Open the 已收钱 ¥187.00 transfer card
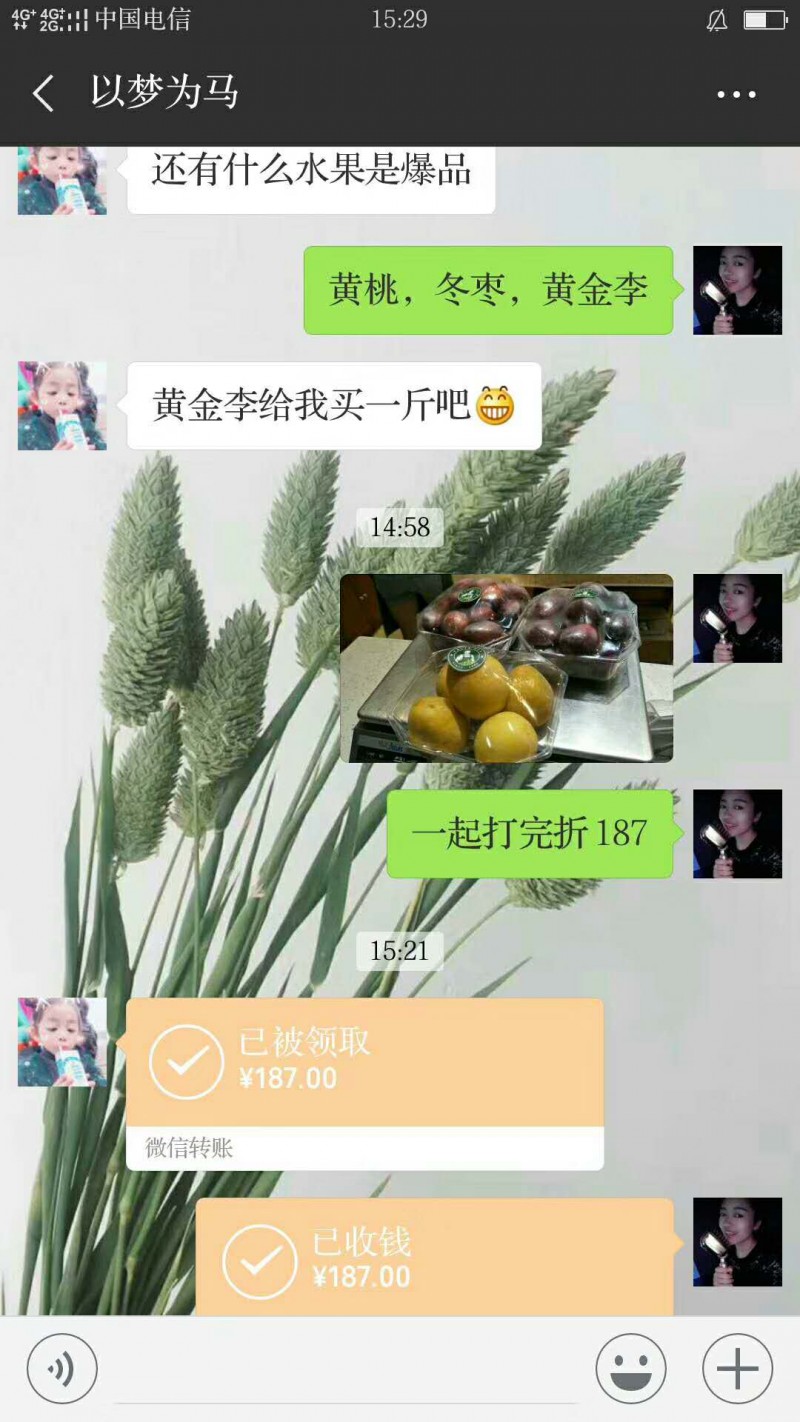This screenshot has height=1422, width=800. pyautogui.click(x=434, y=1258)
